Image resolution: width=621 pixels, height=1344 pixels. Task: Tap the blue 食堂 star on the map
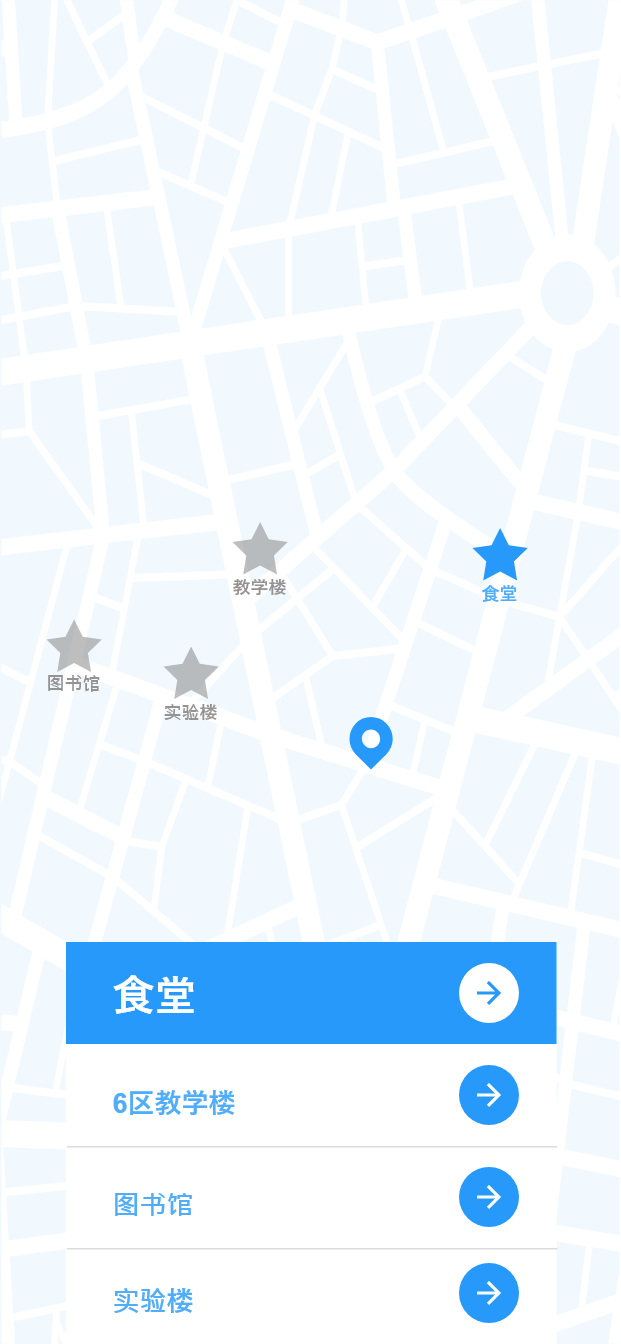499,556
